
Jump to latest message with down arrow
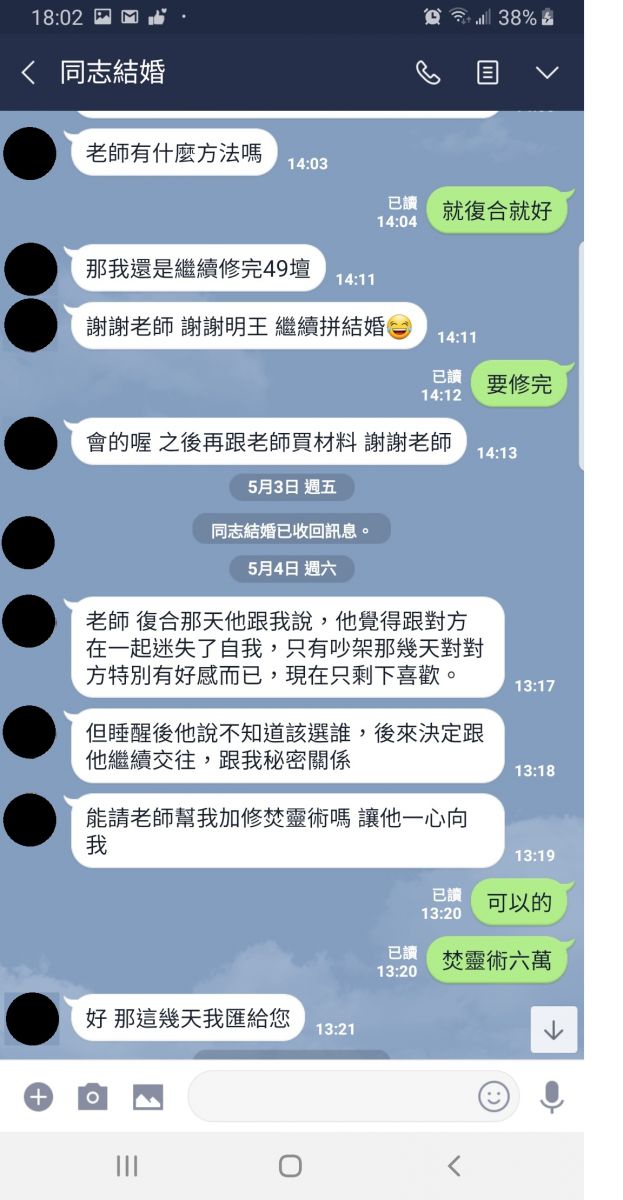pyautogui.click(x=553, y=1030)
